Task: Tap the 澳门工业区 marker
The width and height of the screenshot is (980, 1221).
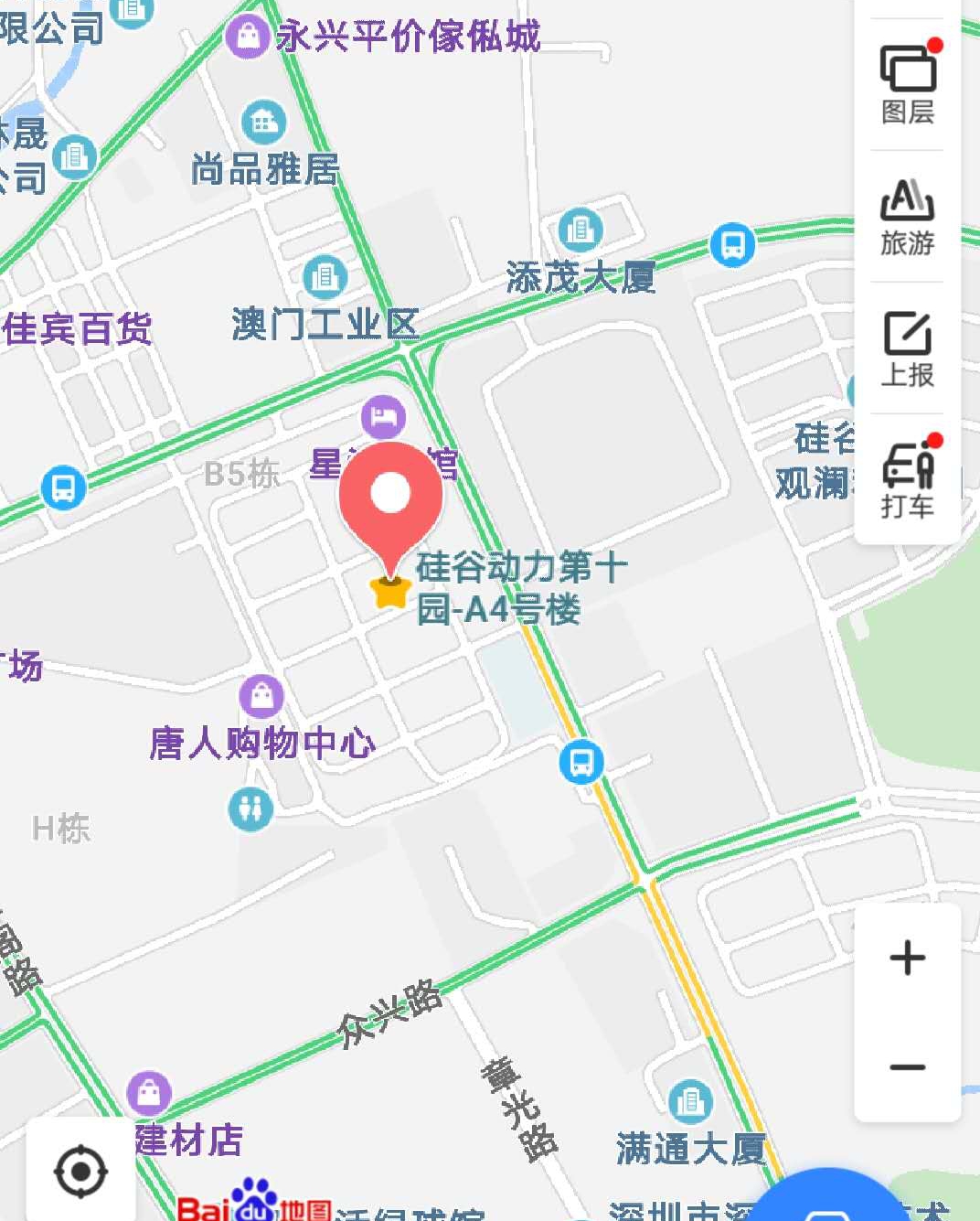Action: tap(325, 275)
